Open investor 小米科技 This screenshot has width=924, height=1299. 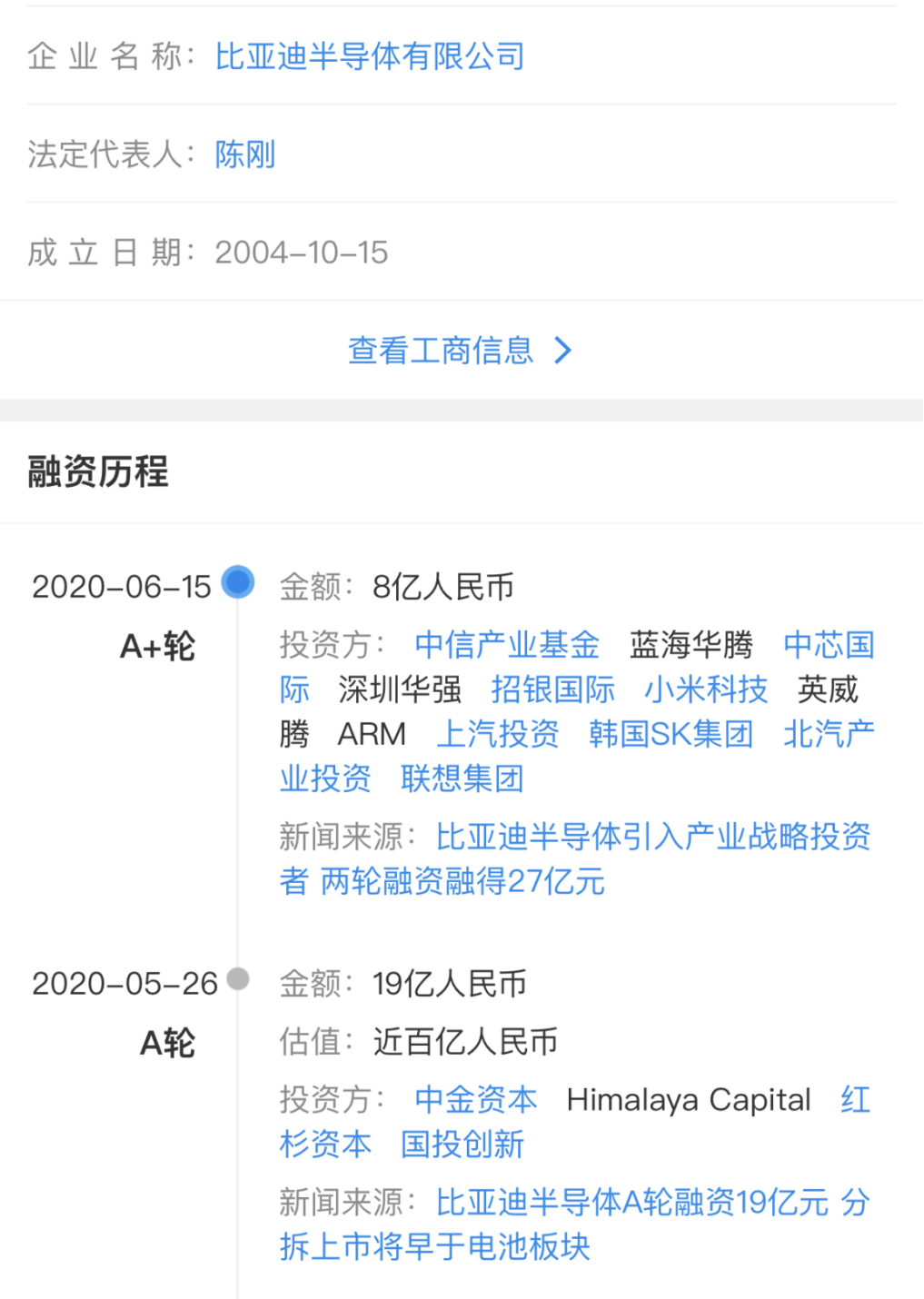[706, 689]
